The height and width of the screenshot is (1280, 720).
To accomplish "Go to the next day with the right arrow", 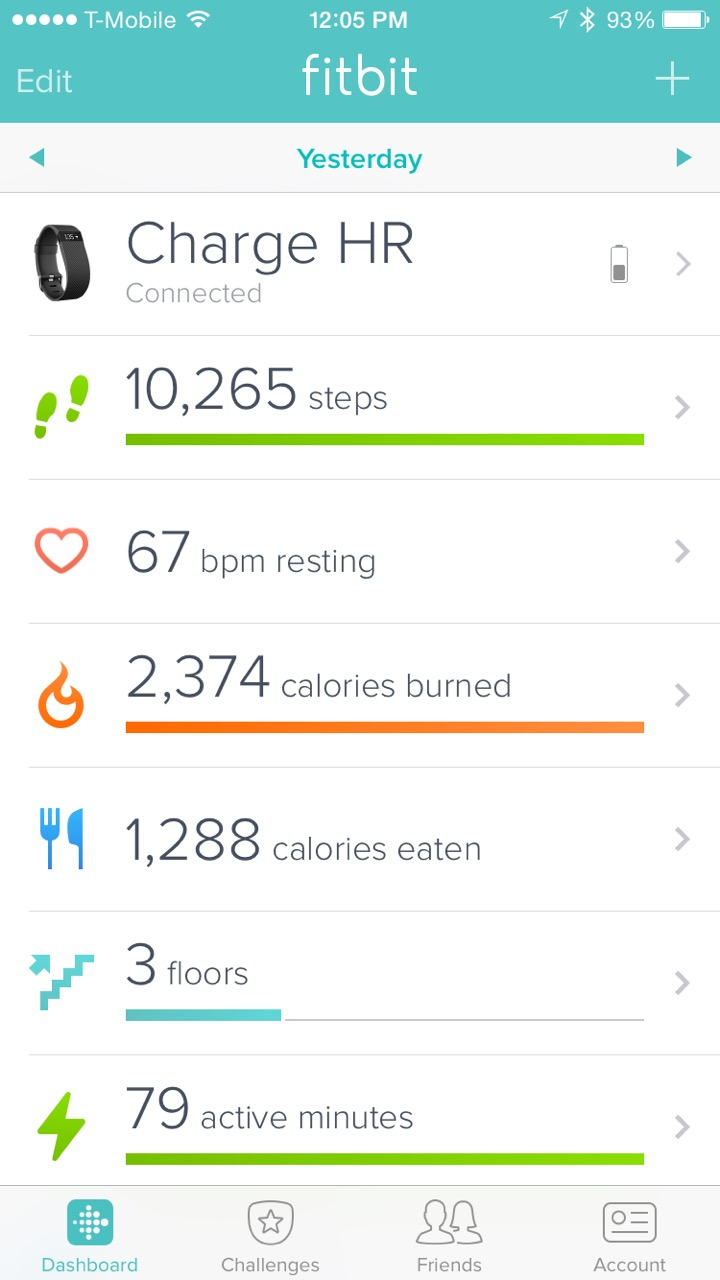I will click(x=684, y=158).
